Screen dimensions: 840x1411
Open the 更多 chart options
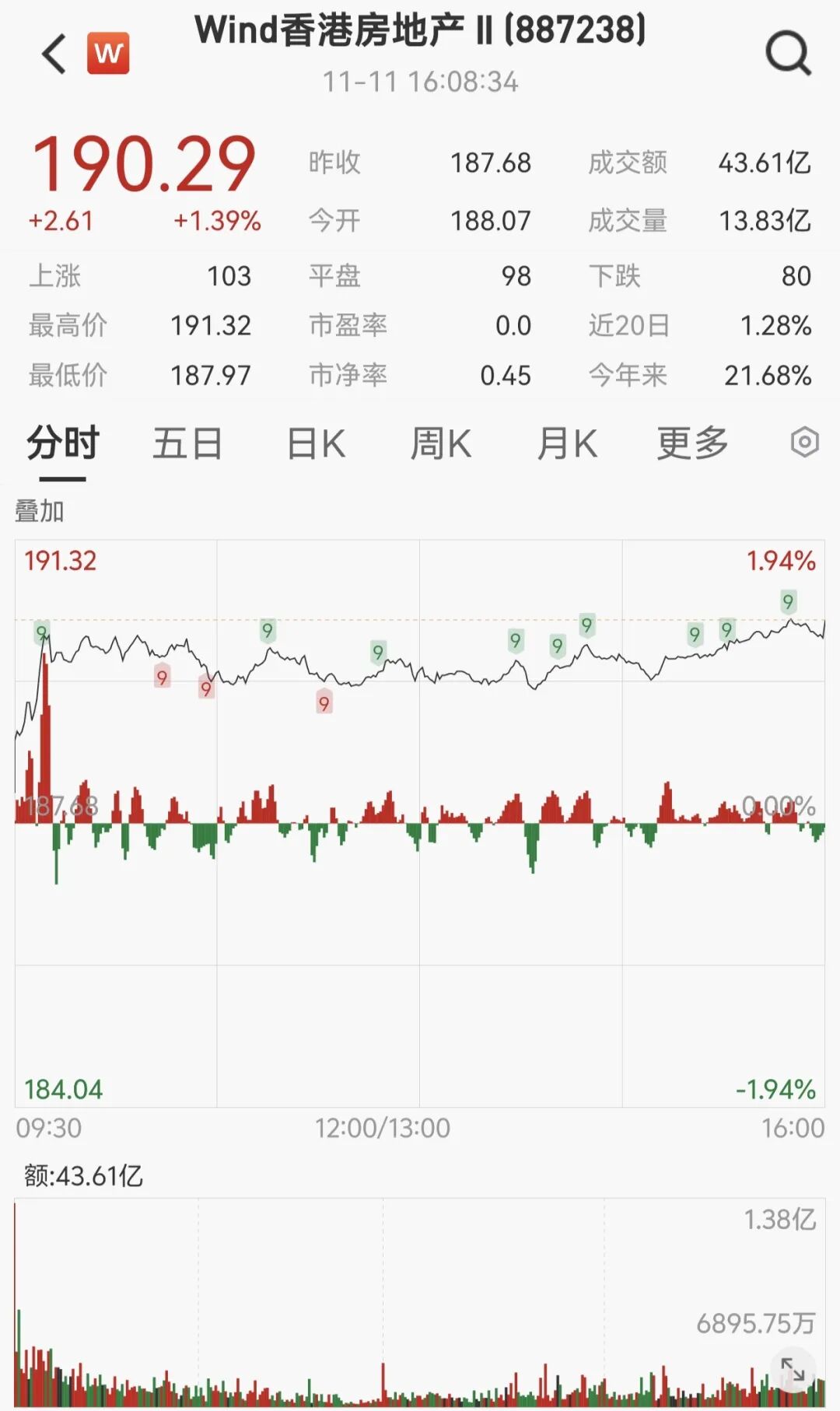coord(692,444)
